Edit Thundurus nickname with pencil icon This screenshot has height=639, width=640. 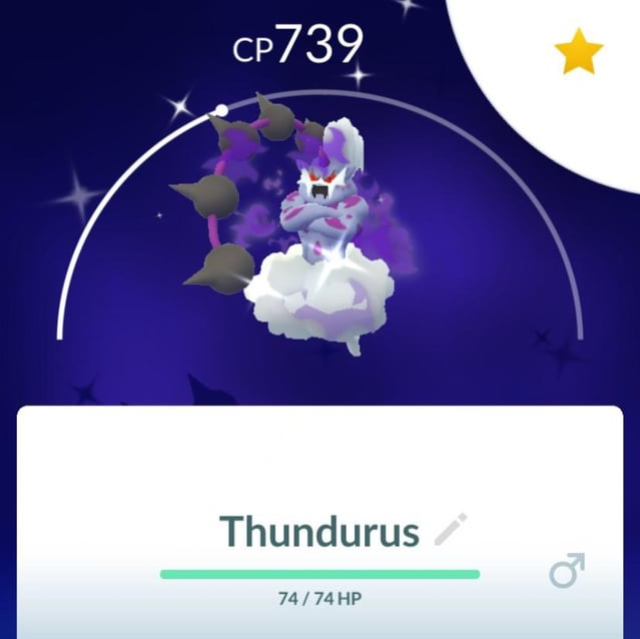pyautogui.click(x=451, y=530)
